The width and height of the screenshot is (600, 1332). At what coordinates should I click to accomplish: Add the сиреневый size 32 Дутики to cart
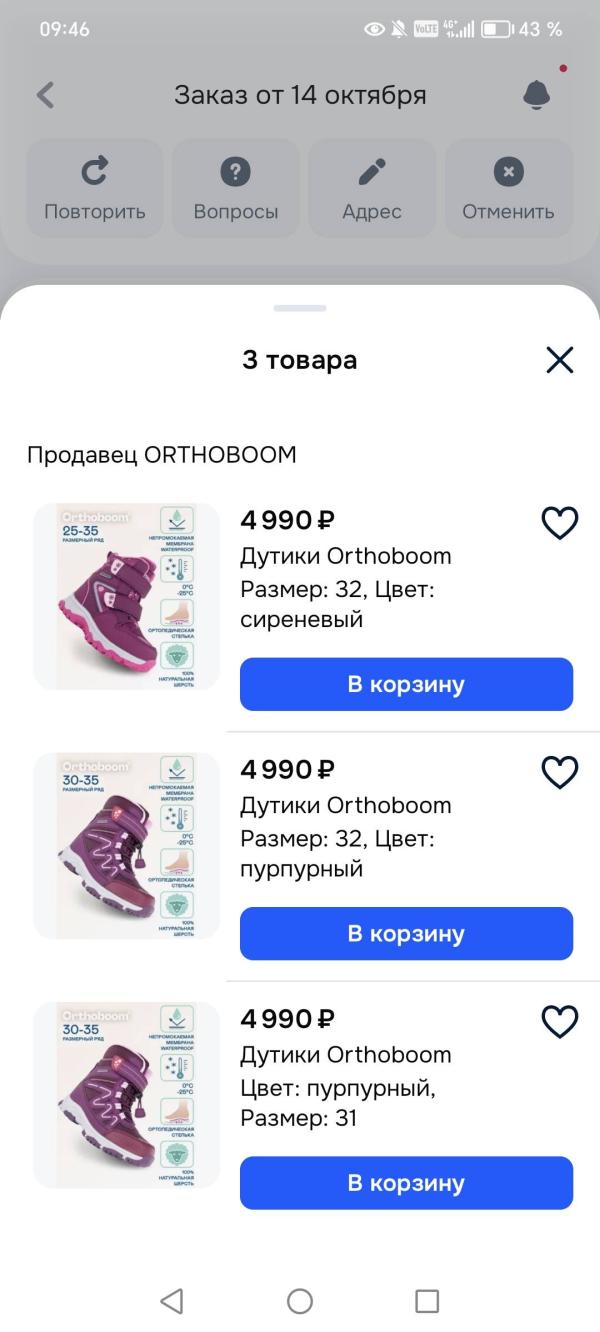click(x=406, y=684)
